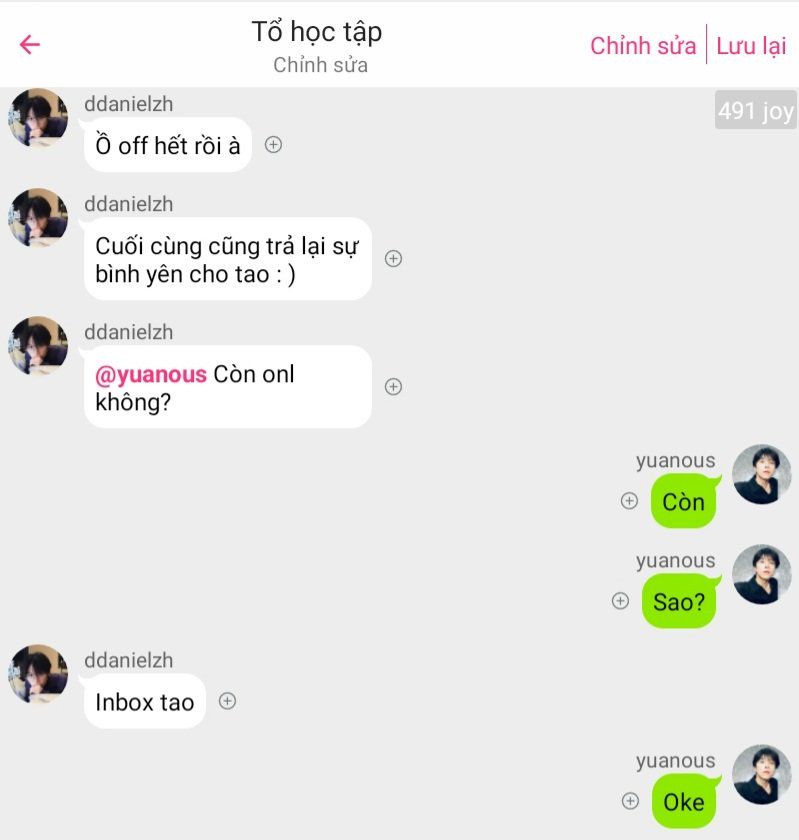This screenshot has height=840, width=799.
Task: Tap plus icon next to "Còn onl không?" message
Action: 393,387
